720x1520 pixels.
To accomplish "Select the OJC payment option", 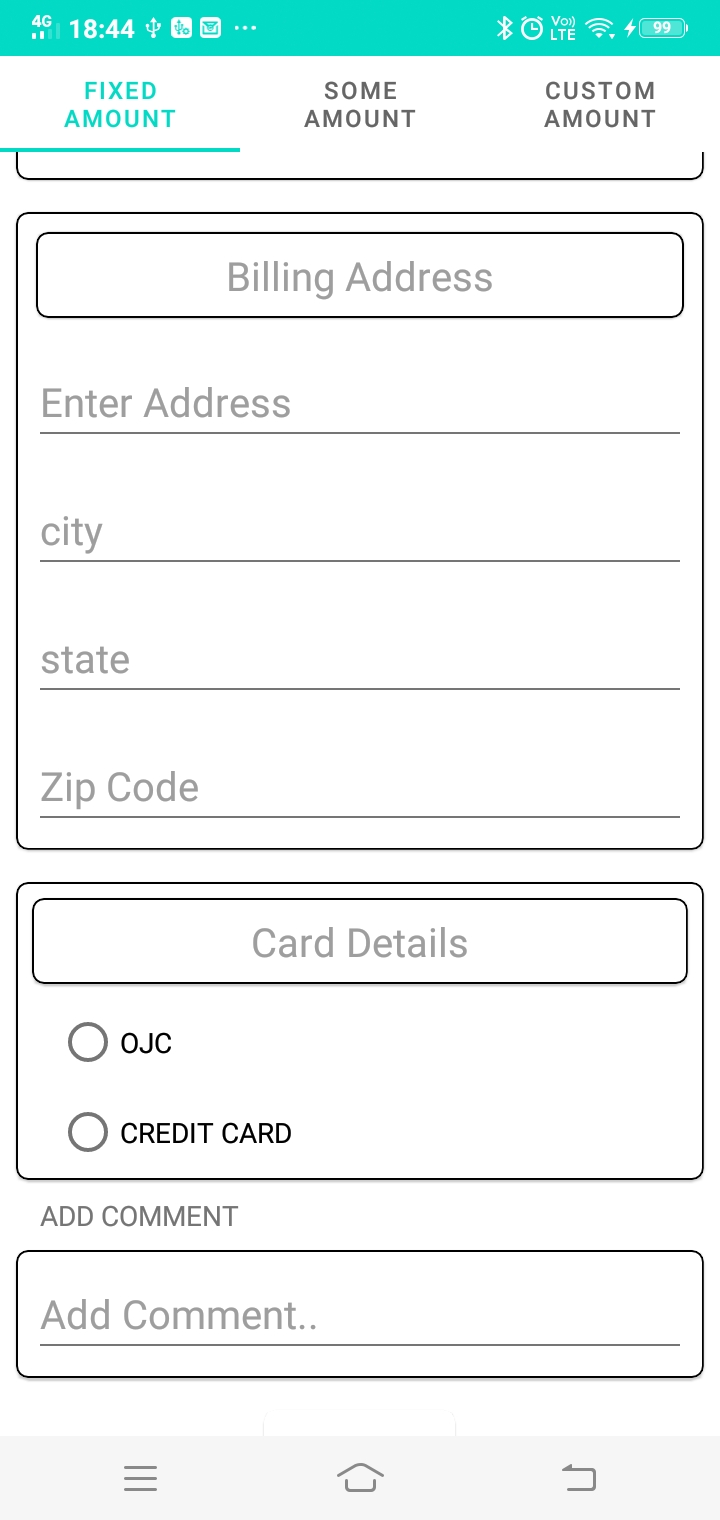I will 88,1042.
